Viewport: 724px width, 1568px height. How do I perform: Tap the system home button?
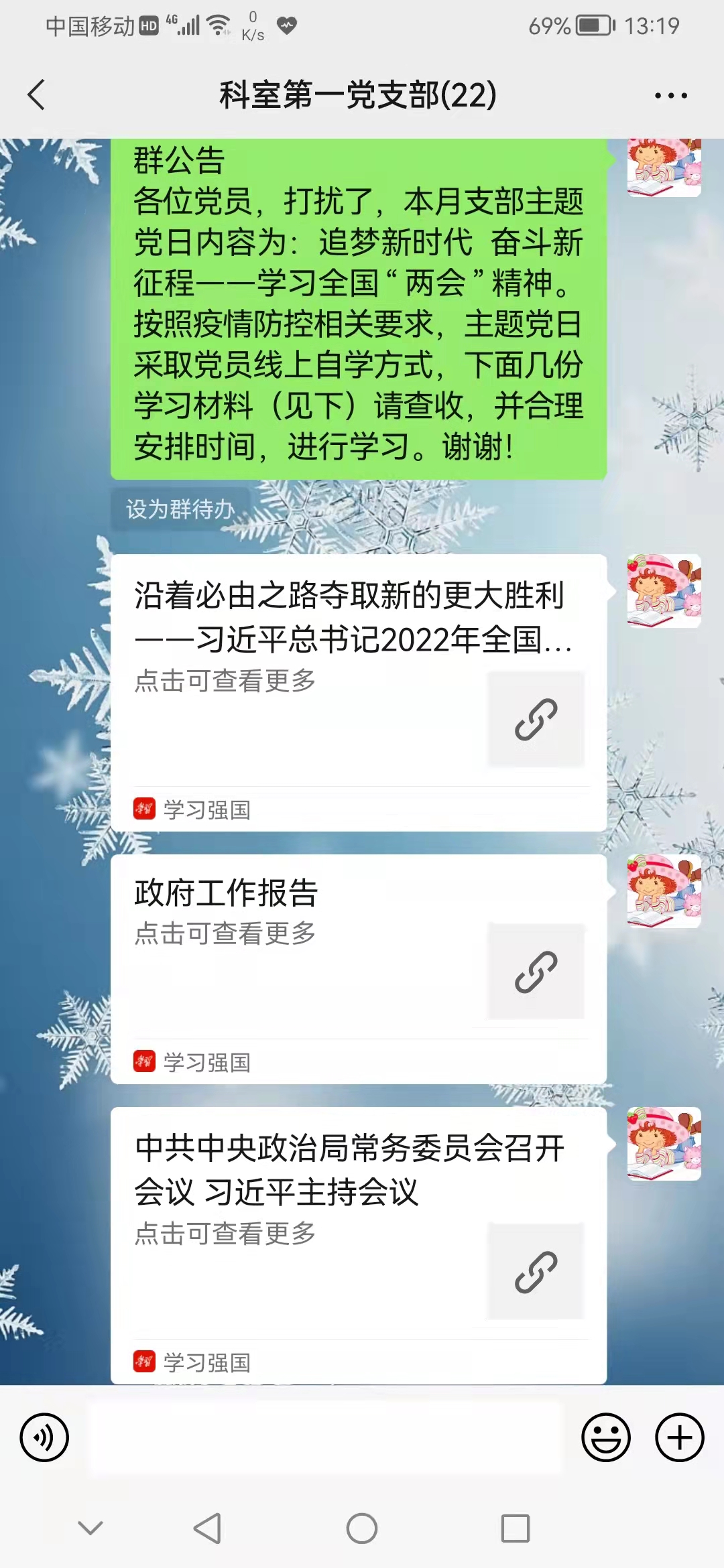click(x=362, y=1528)
